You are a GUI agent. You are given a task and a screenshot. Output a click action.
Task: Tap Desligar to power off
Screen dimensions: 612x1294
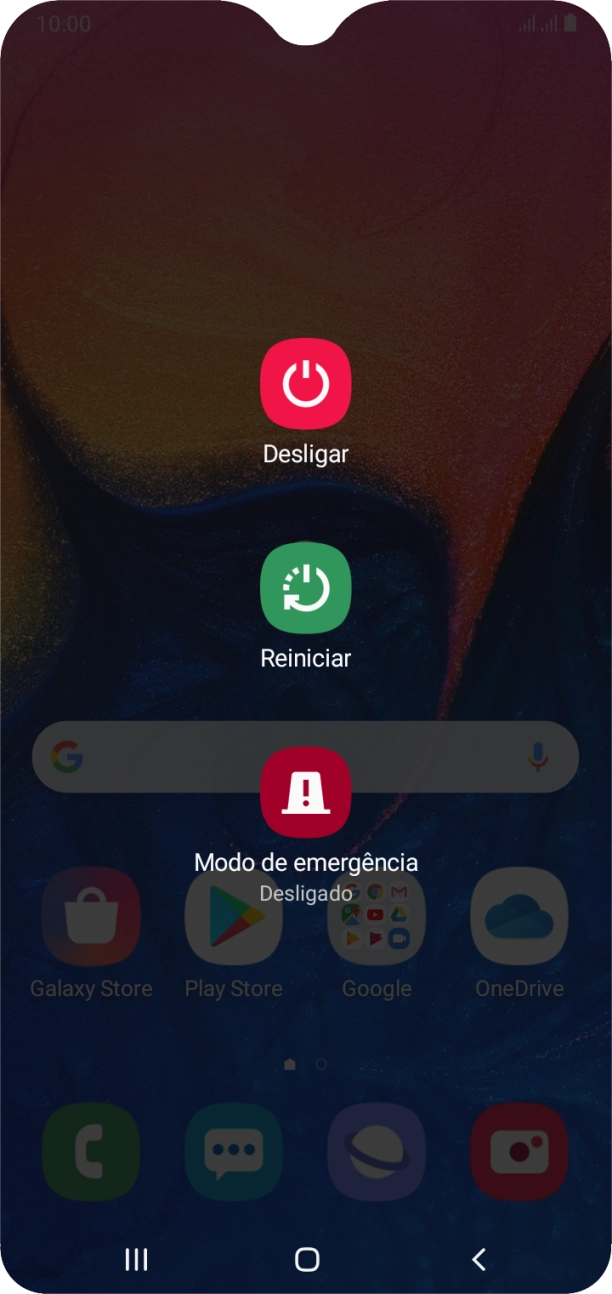[x=305, y=386]
